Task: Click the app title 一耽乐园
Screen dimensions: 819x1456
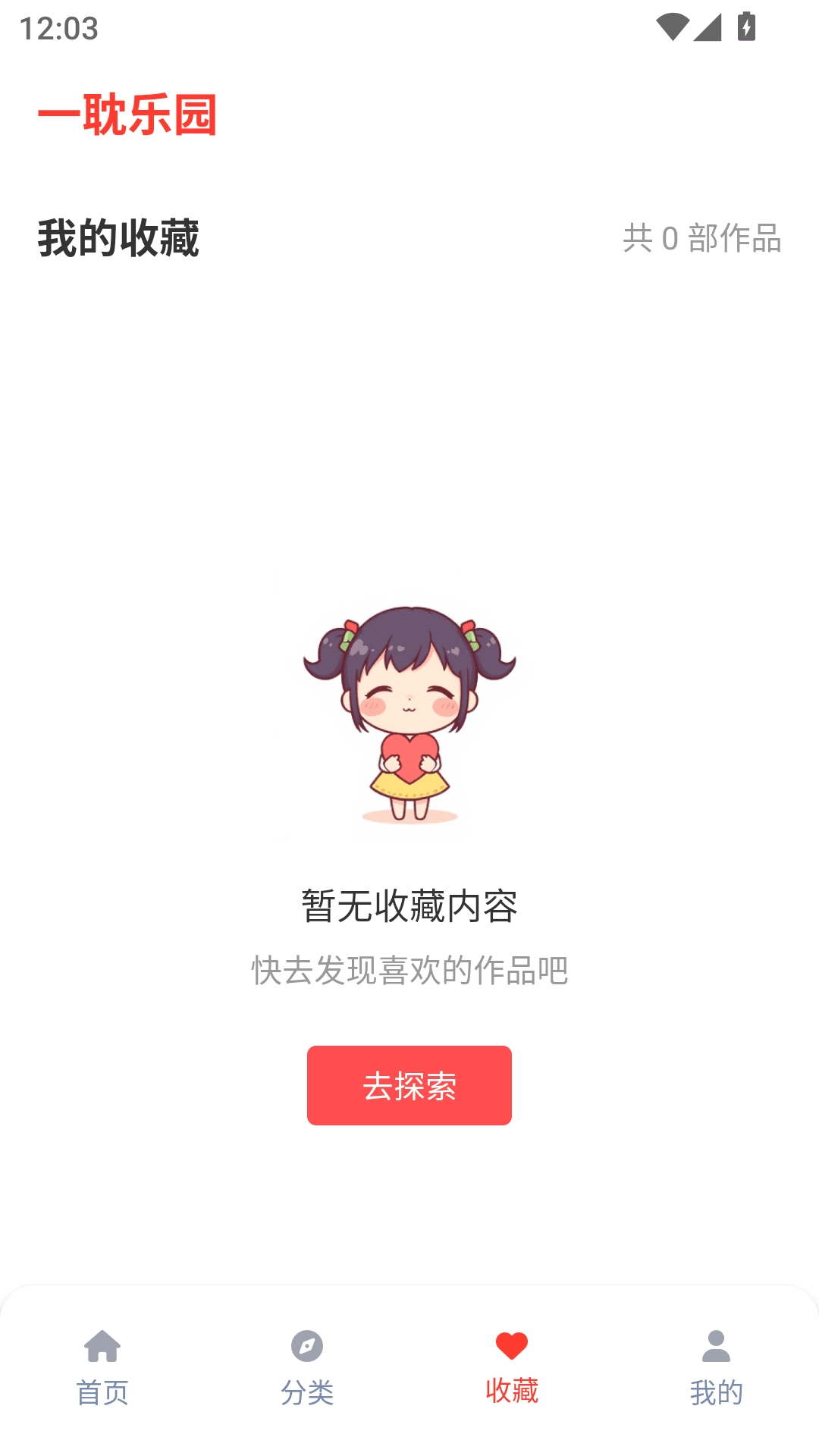Action: point(129,115)
